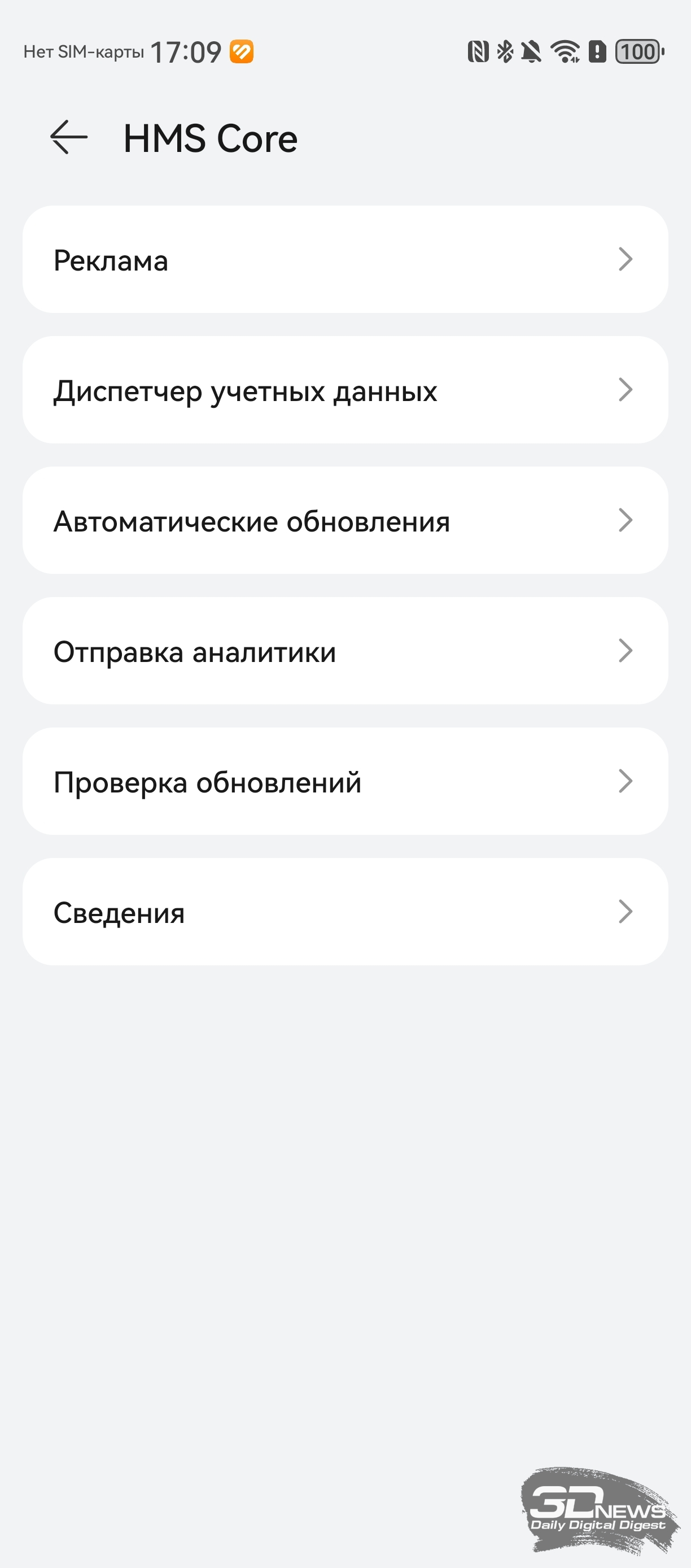Open Отправка аналитики settings
Image resolution: width=691 pixels, height=1568 pixels.
pyautogui.click(x=345, y=651)
